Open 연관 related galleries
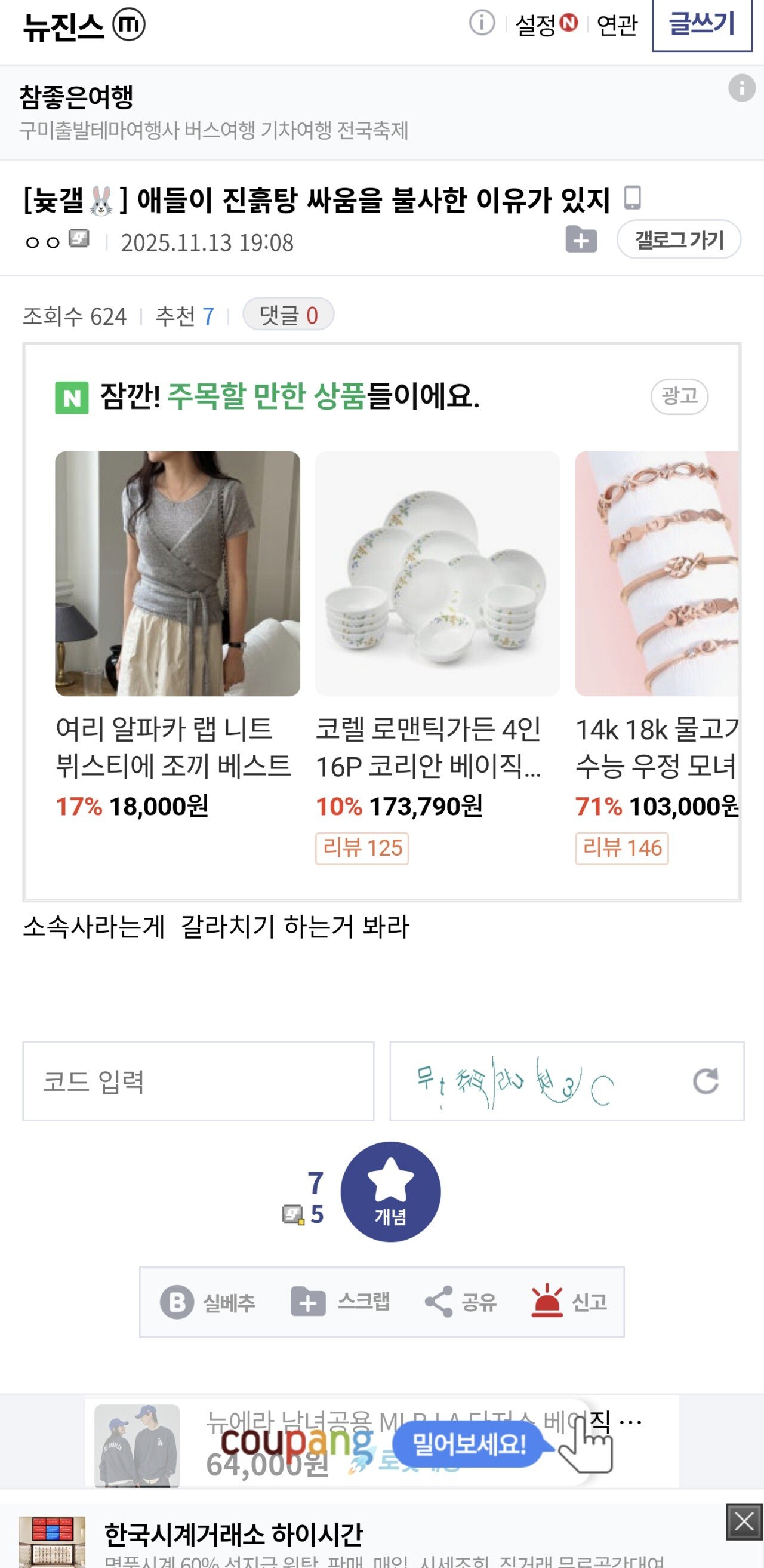This screenshot has width=764, height=1568. (617, 25)
